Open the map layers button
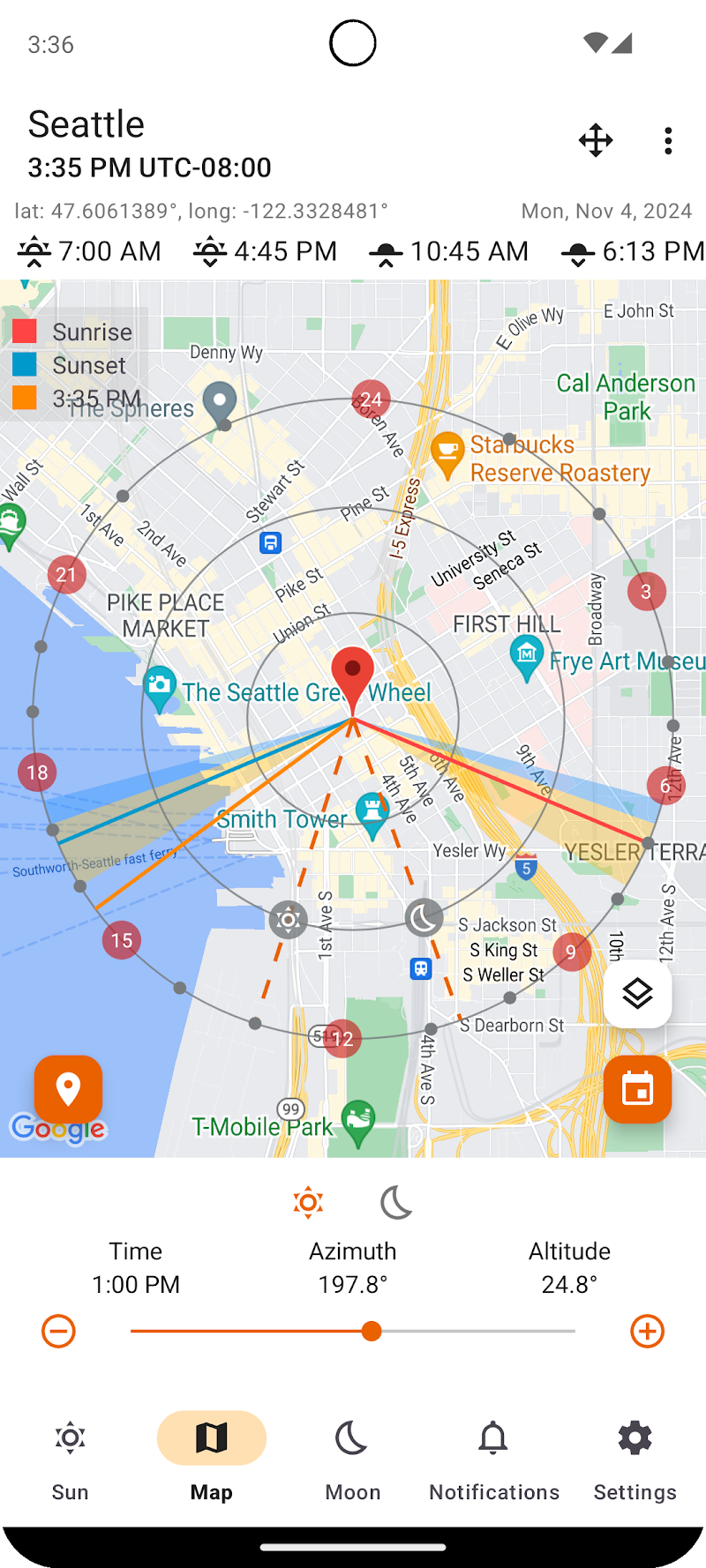The image size is (706, 1568). click(x=637, y=994)
